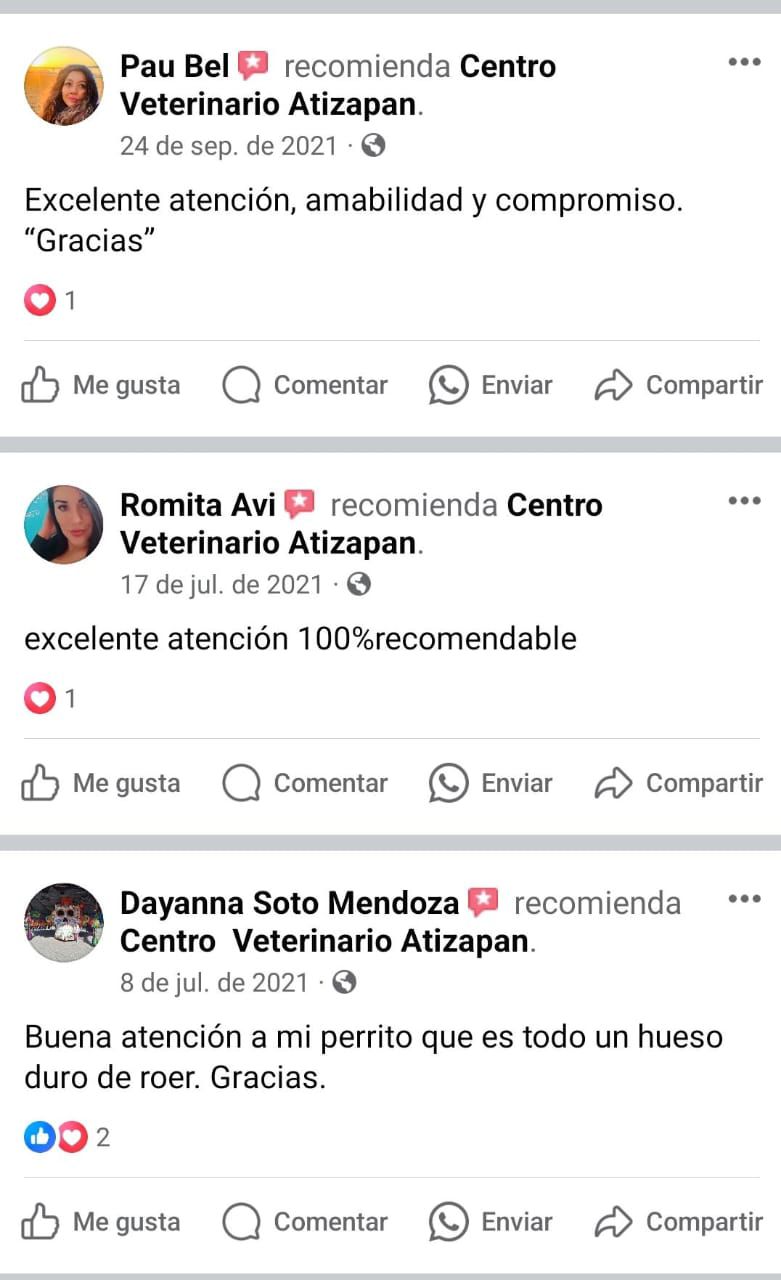Click the blue like reaction icon on Dayanna's review
Screen dimensions: 781x1280
(38, 1136)
